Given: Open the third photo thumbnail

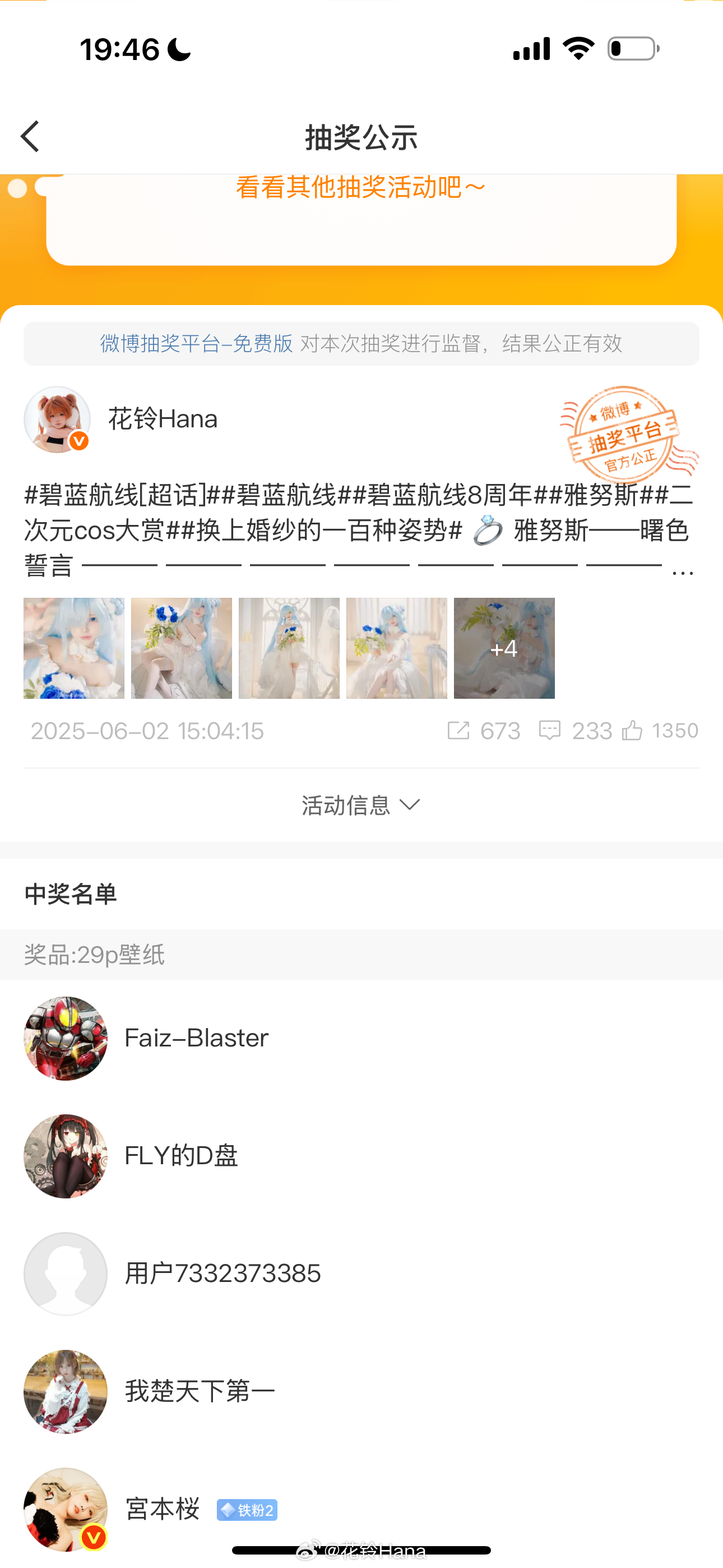Looking at the screenshot, I should tap(289, 648).
